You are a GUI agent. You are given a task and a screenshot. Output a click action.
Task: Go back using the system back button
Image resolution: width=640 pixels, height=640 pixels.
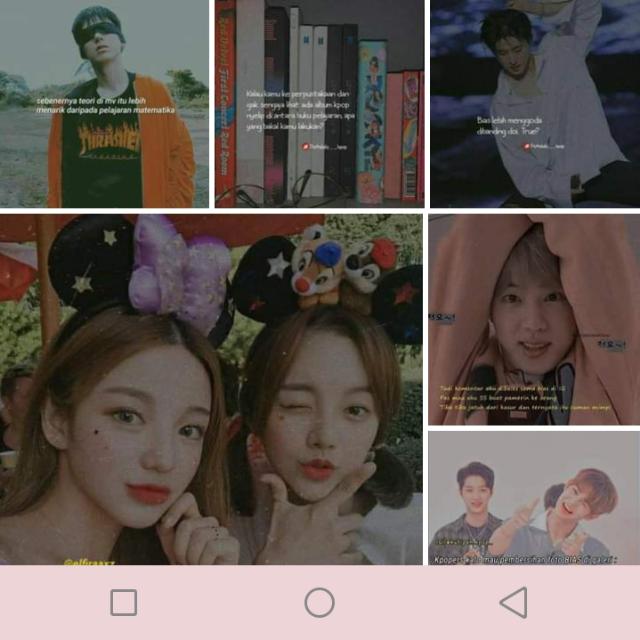(x=513, y=602)
